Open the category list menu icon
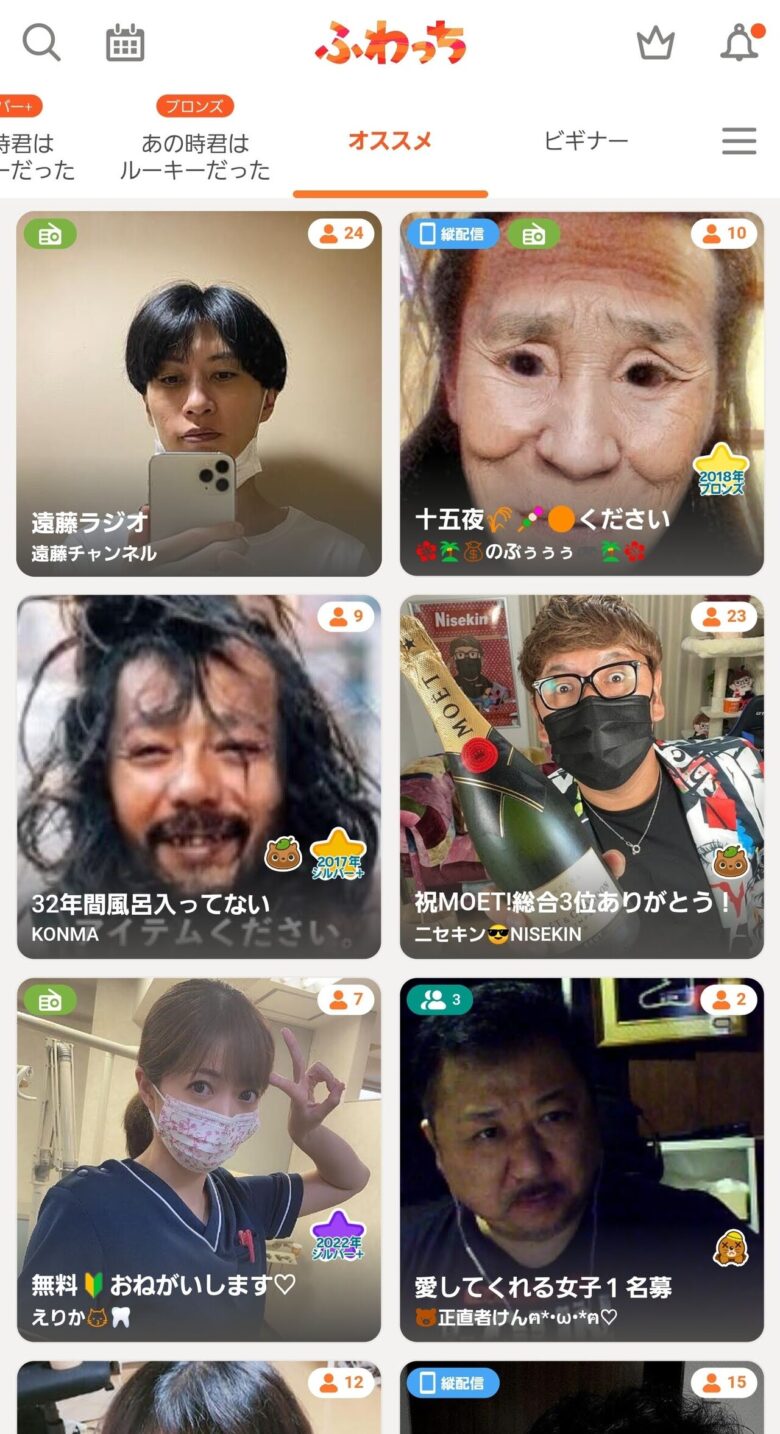Image resolution: width=780 pixels, height=1434 pixels. (739, 141)
